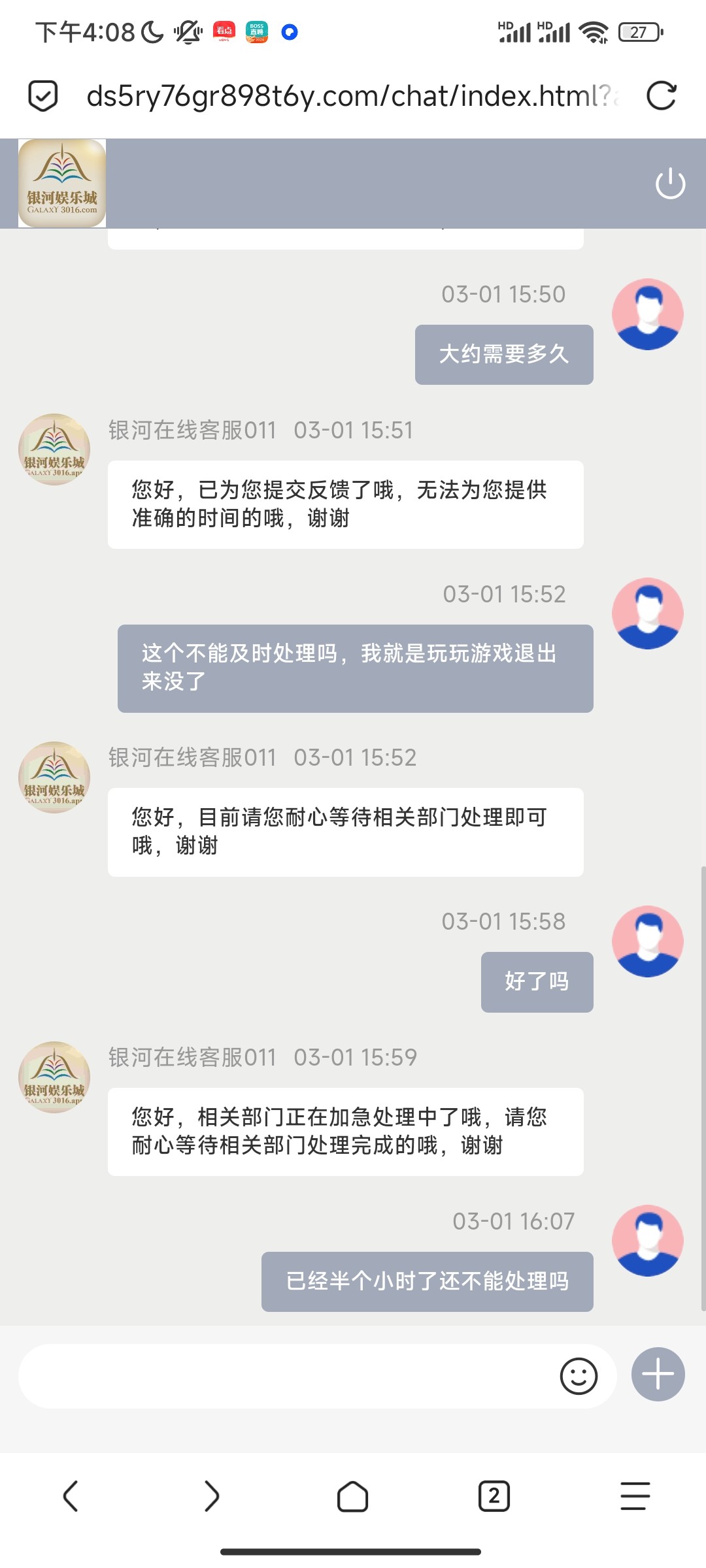The image size is (706, 1568).
Task: Go back to the previous page
Action: (71, 1496)
